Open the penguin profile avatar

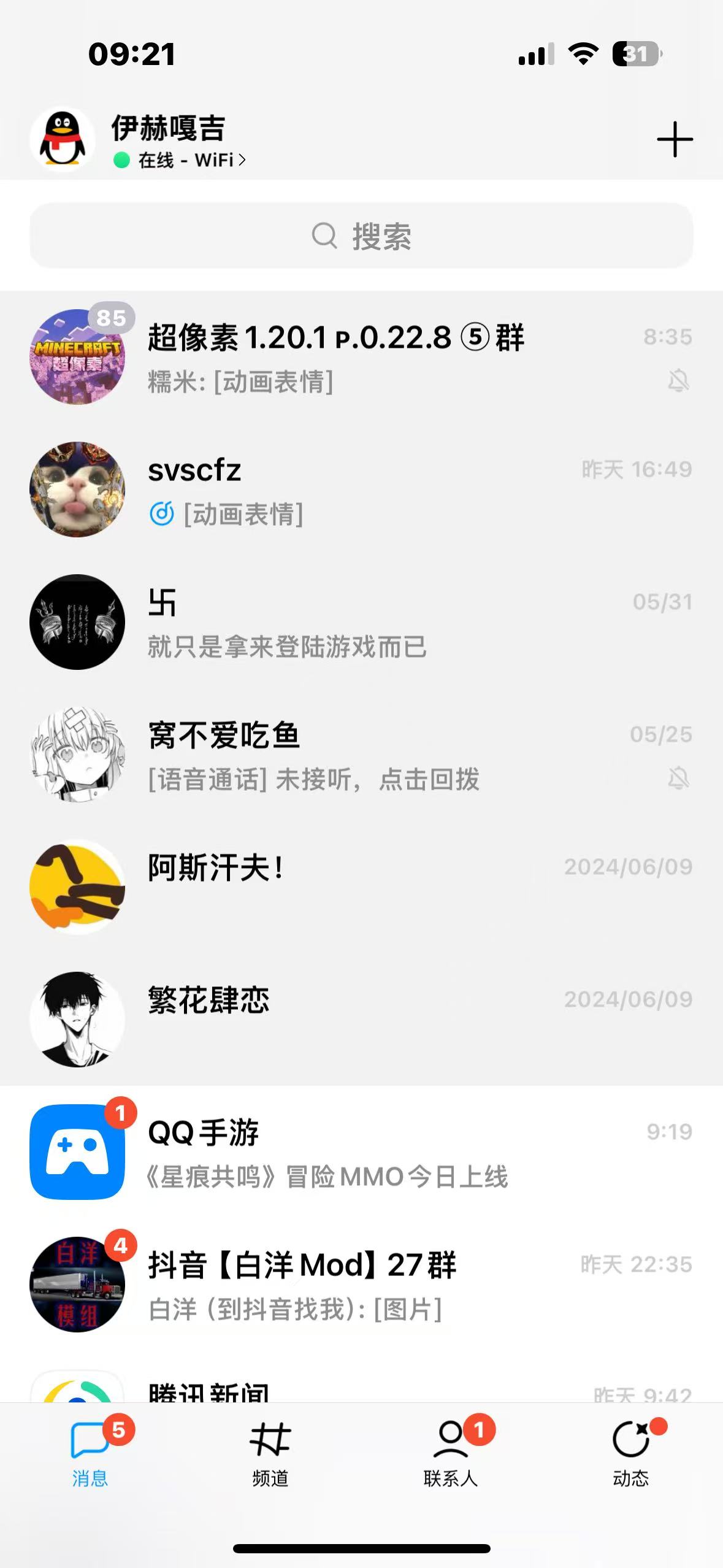tap(62, 140)
